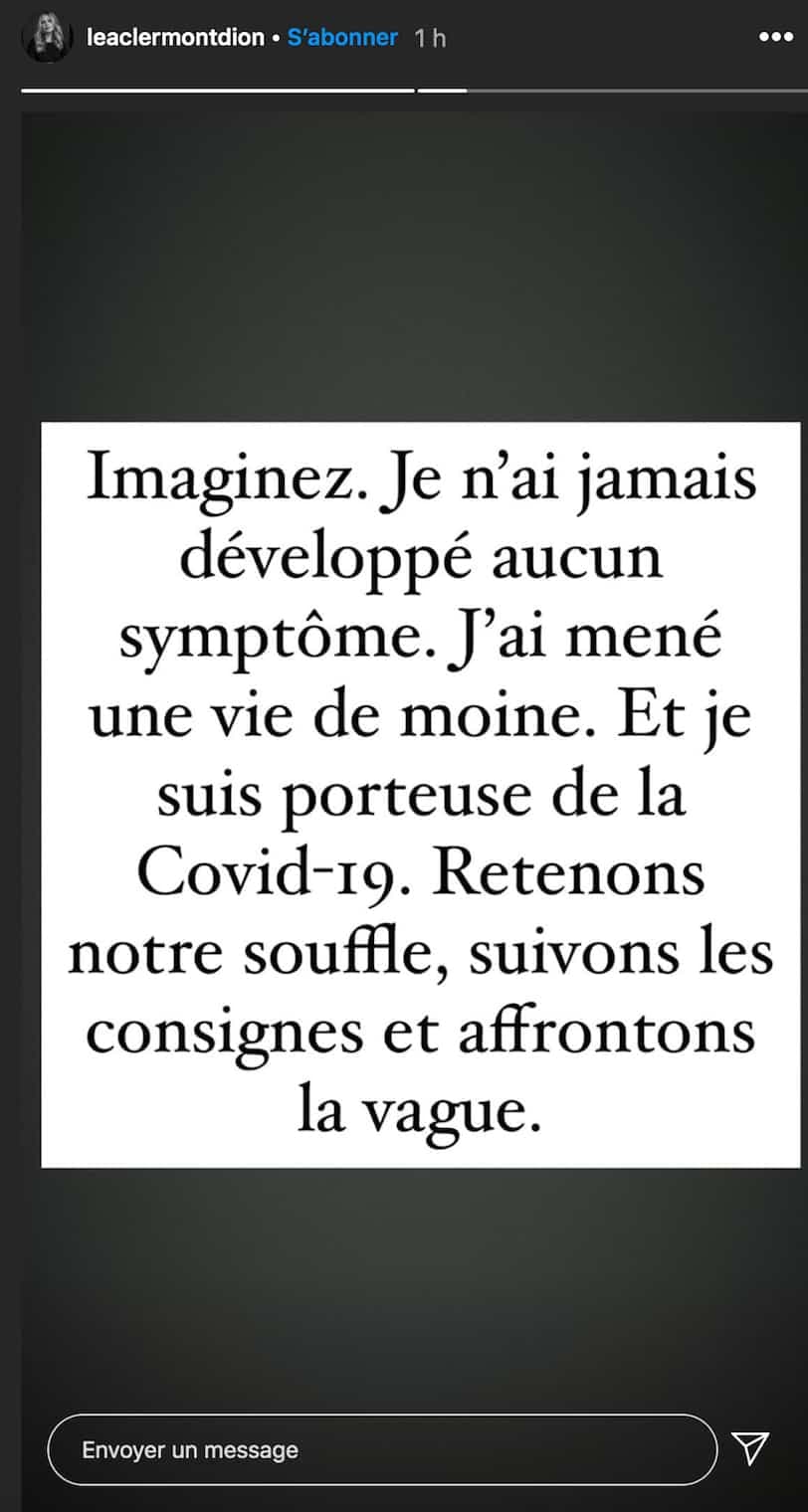Image resolution: width=808 pixels, height=1512 pixels.
Task: Follow with the S'abonner button
Action: (342, 39)
